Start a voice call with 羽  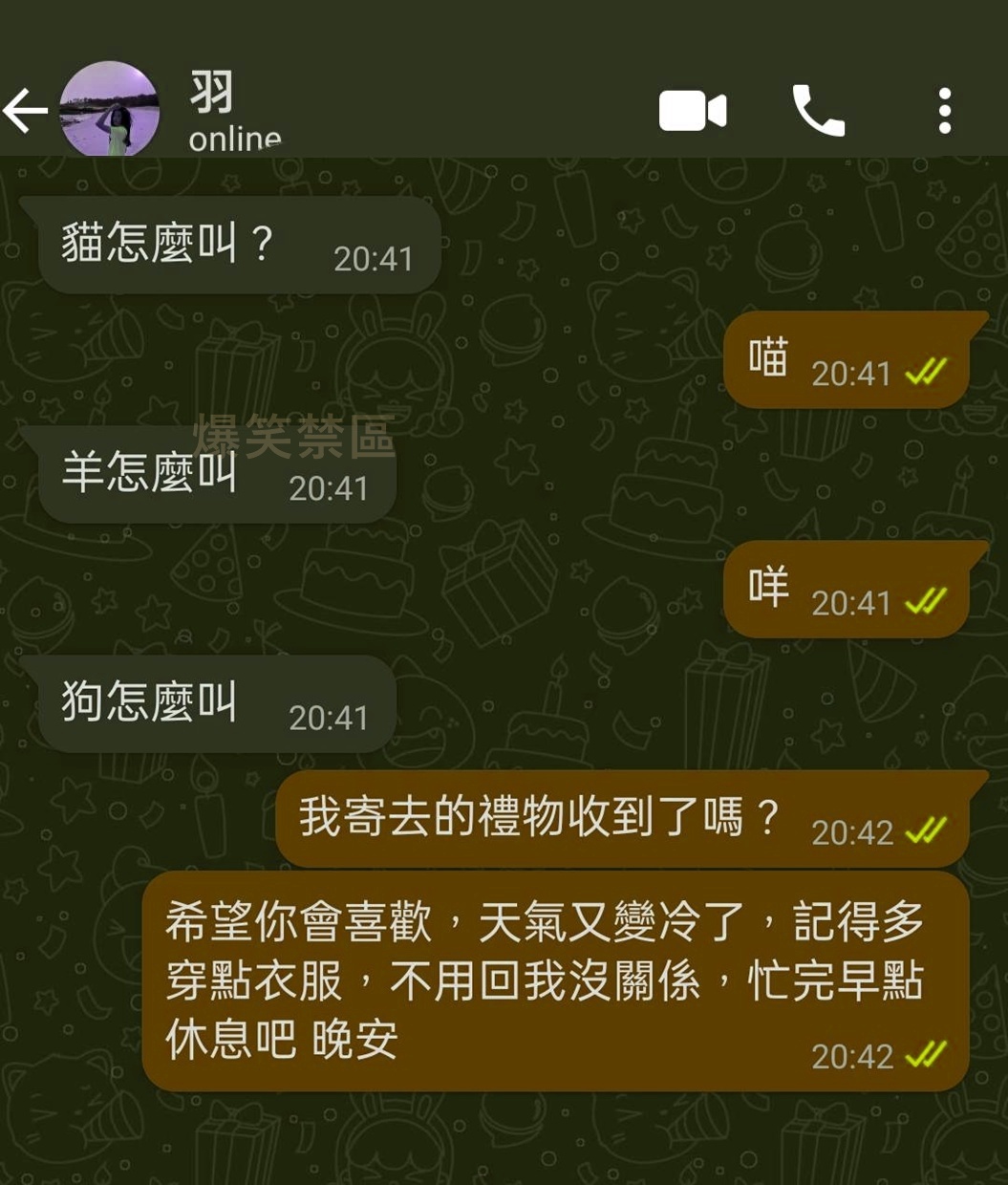818,111
